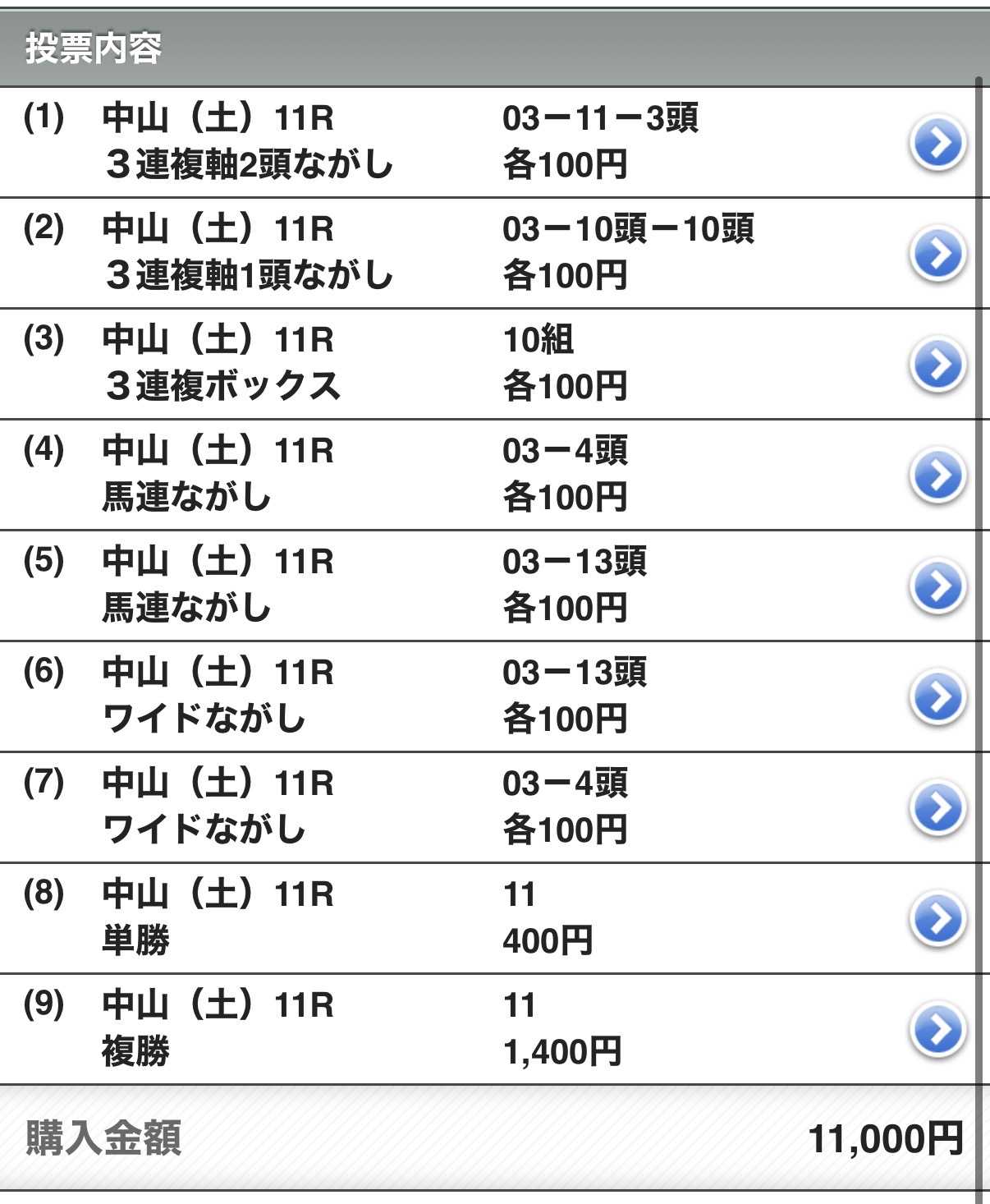Image resolution: width=990 pixels, height=1204 pixels.
Task: Open bet (8) 単勝 400円
Action: [x=490, y=918]
